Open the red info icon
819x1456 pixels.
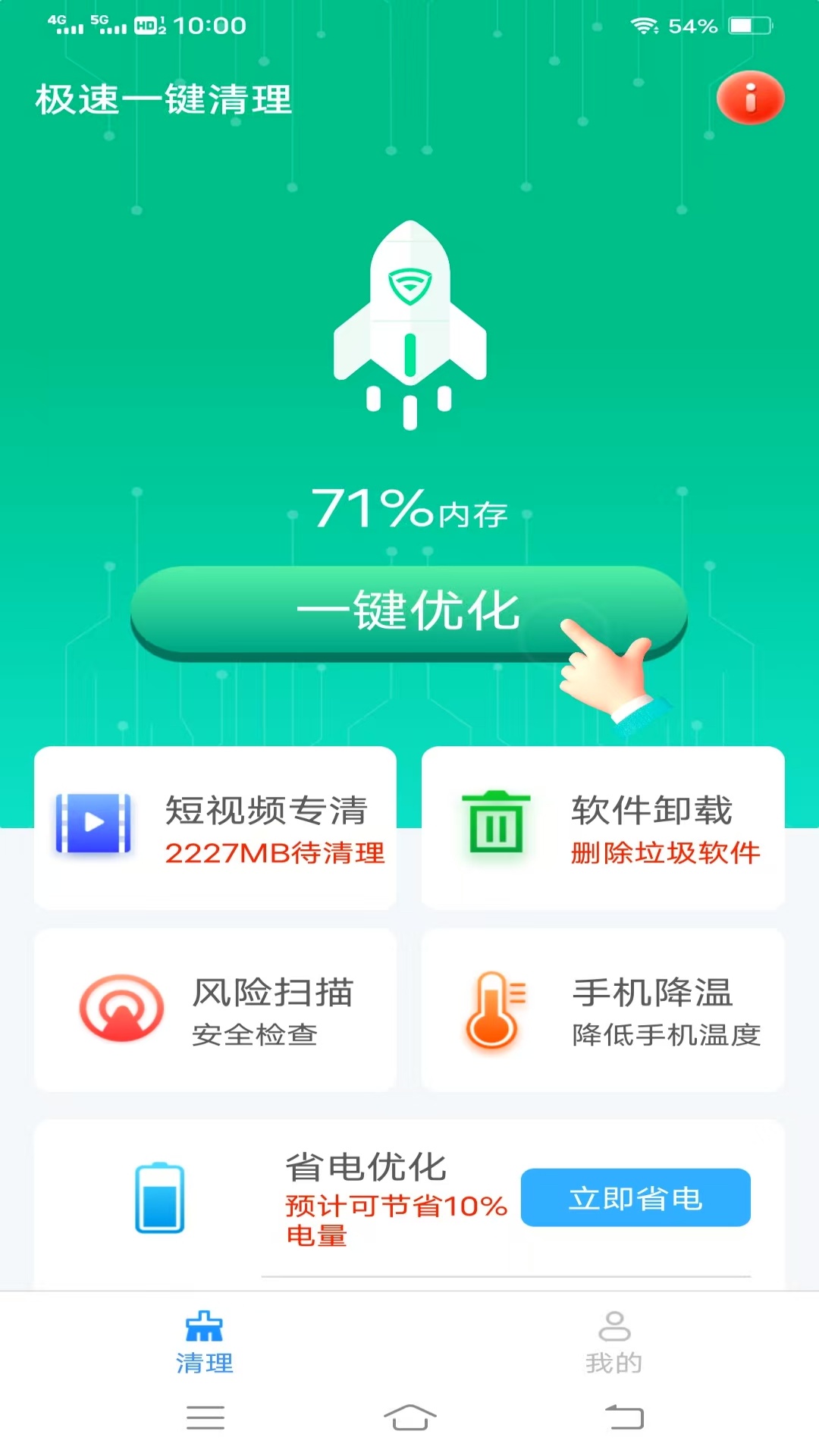[750, 98]
